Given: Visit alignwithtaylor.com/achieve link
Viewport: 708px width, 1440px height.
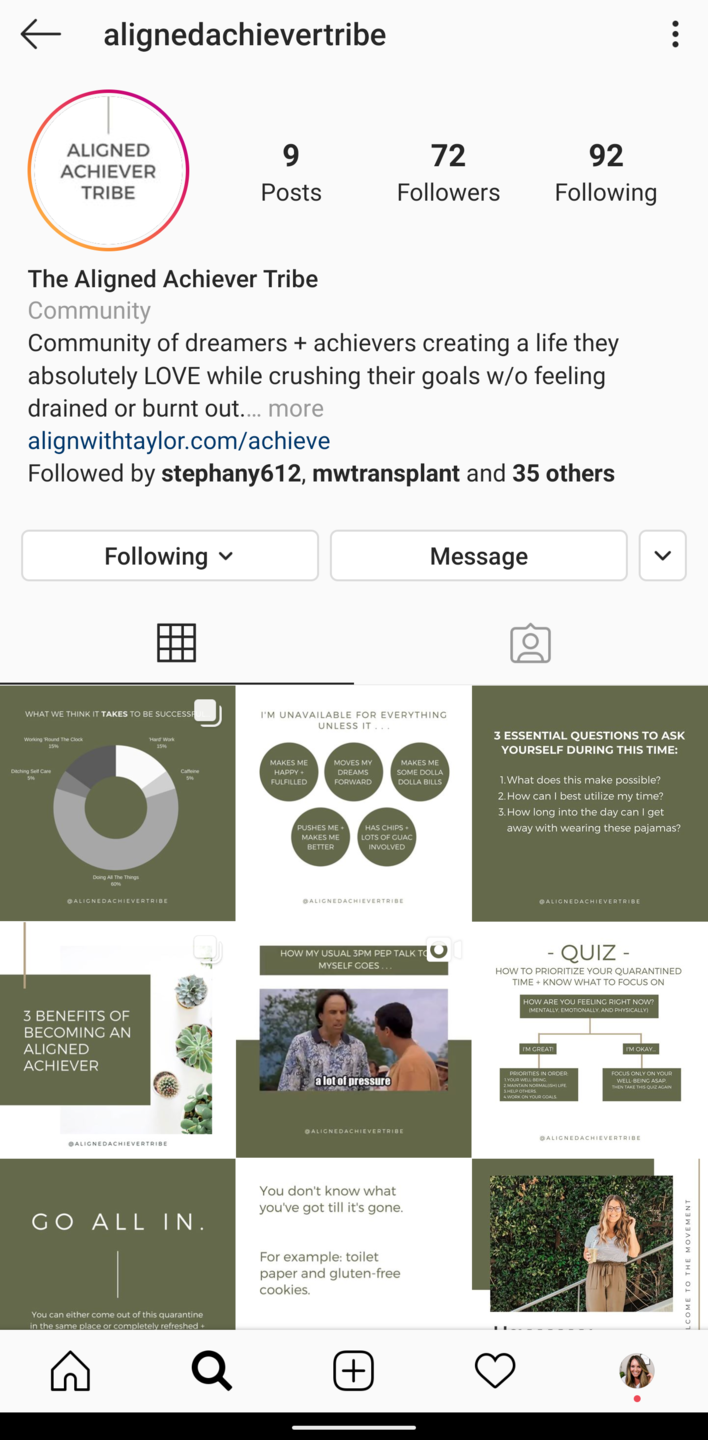Looking at the screenshot, I should point(179,441).
